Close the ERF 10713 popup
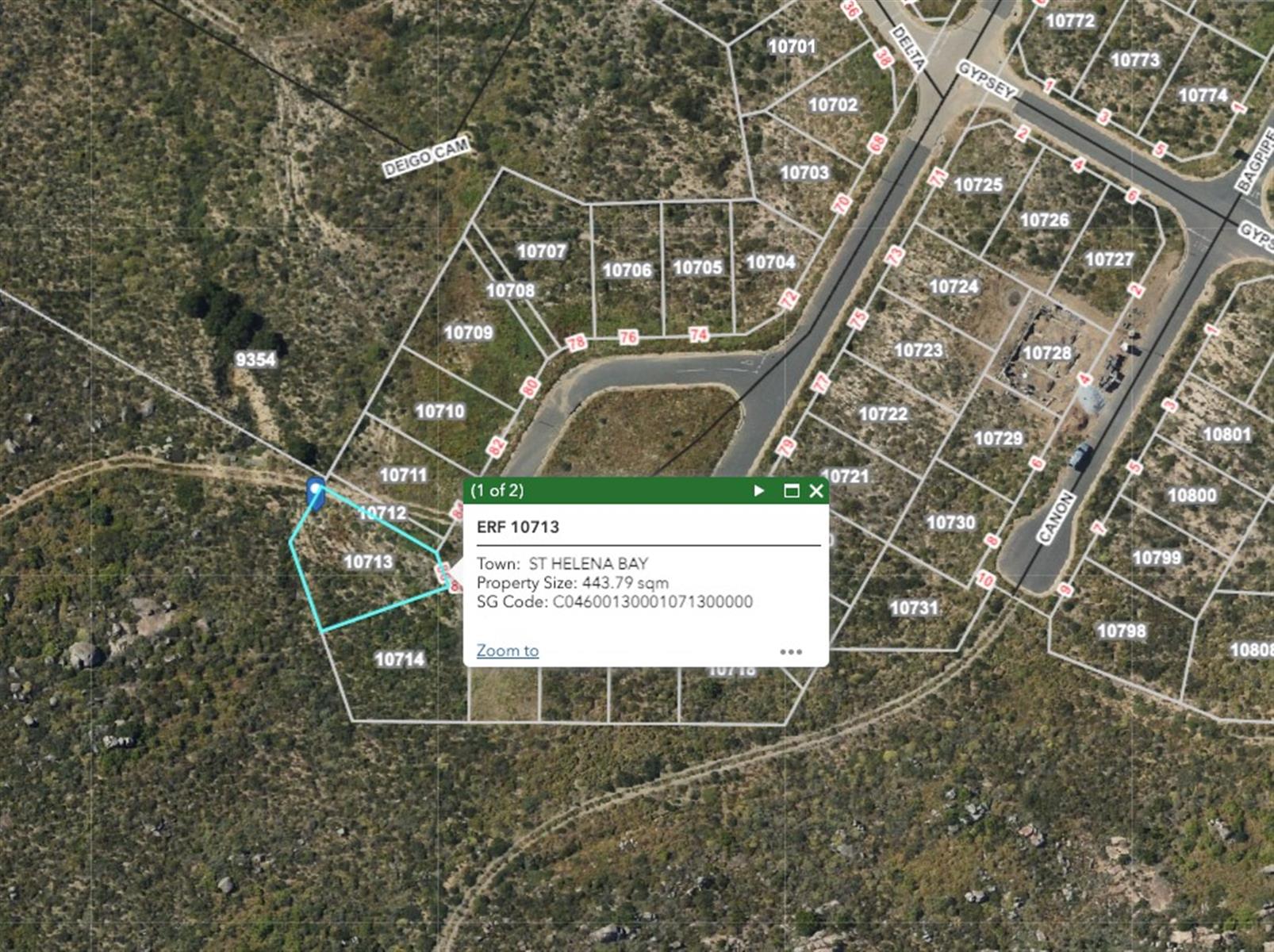Screen dimensions: 1274x952 click(815, 491)
